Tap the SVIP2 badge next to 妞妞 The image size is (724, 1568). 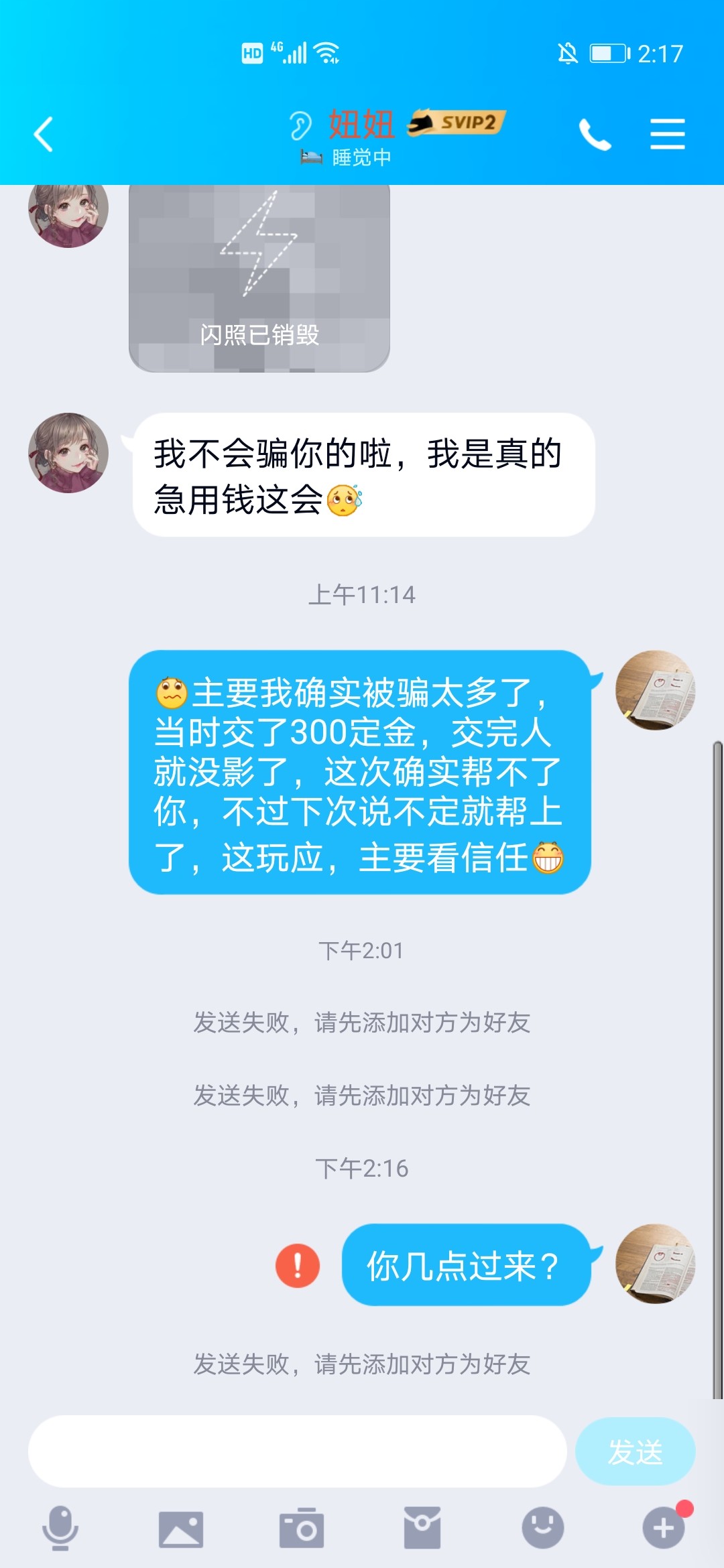pyautogui.click(x=458, y=121)
